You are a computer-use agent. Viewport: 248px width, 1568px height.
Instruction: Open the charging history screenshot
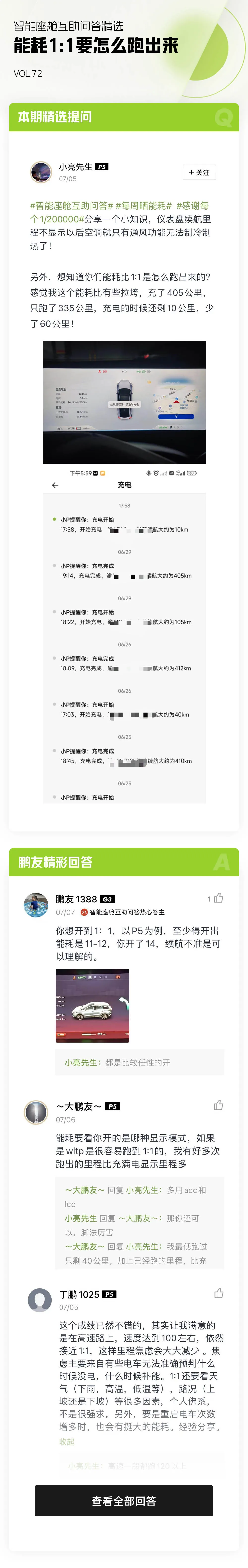(124, 633)
